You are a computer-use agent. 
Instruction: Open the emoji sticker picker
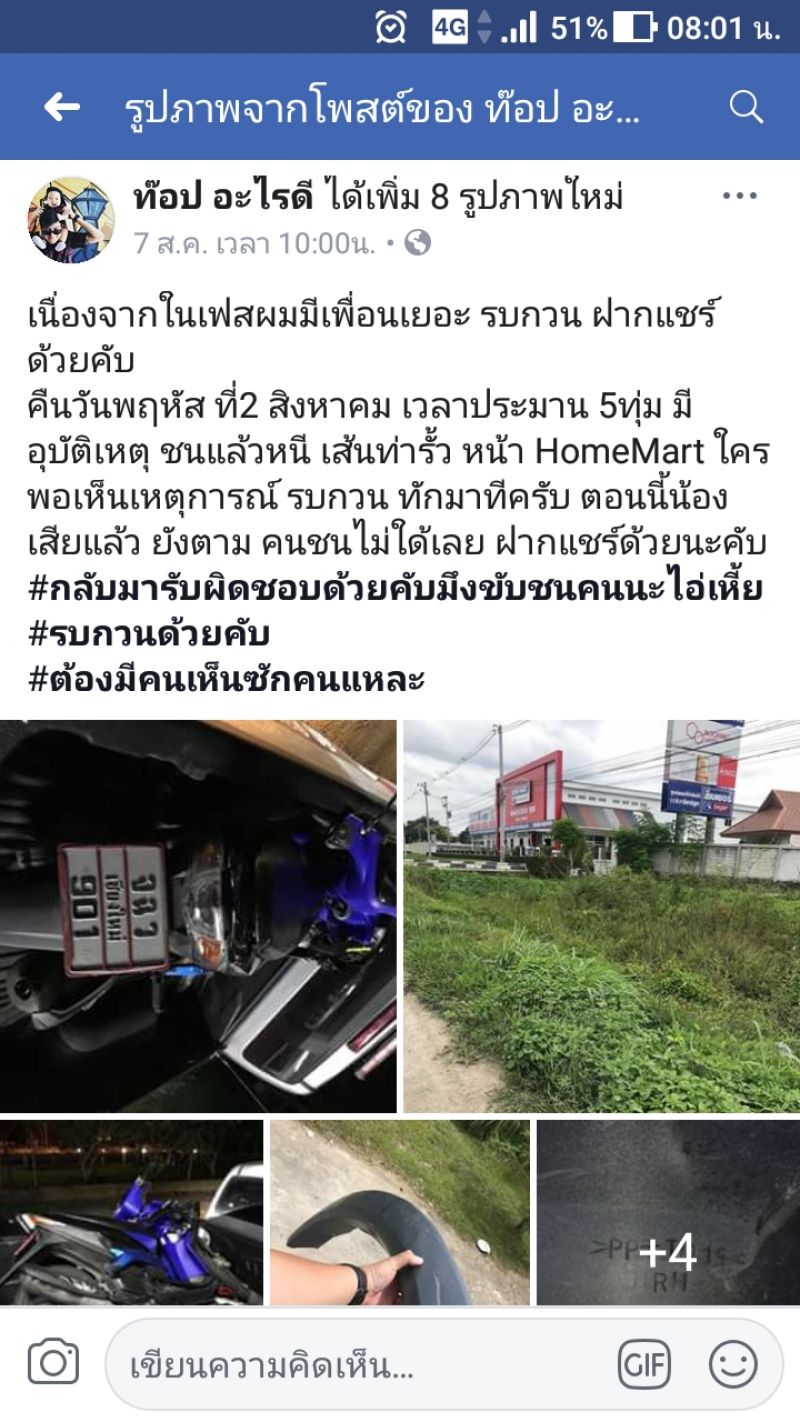pos(733,1364)
